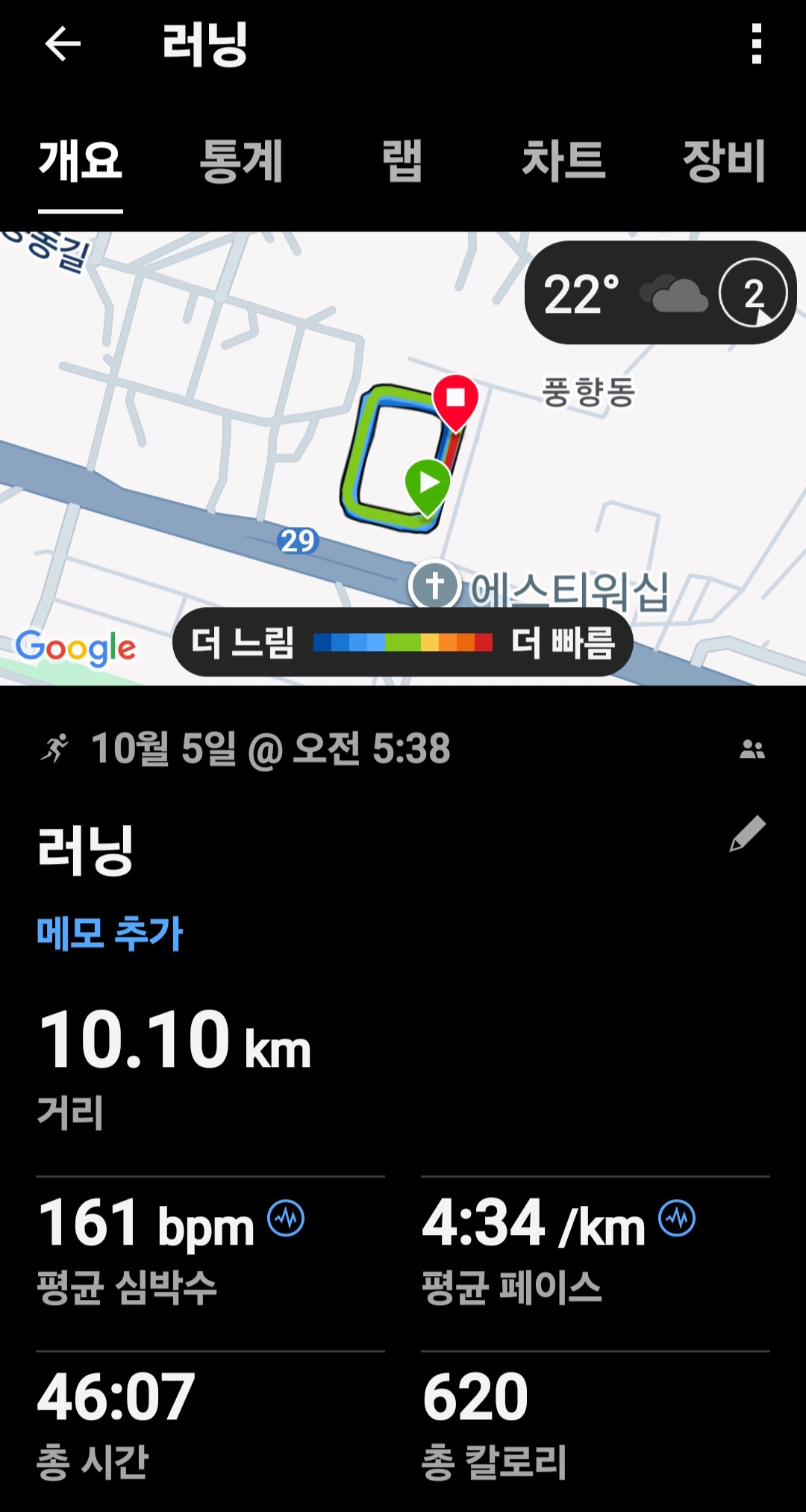
Task: Select the 개요 tab
Action: point(81,161)
